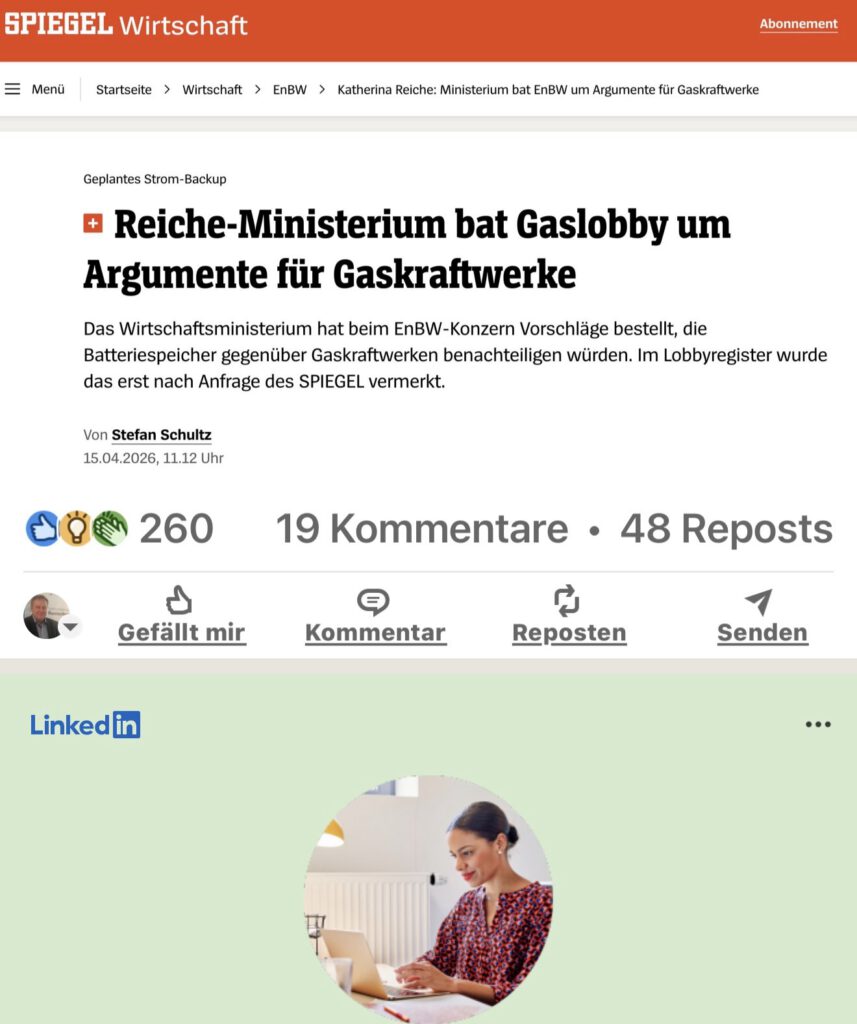Open the LinkedIn promo with the woman at a laptop

click(428, 898)
